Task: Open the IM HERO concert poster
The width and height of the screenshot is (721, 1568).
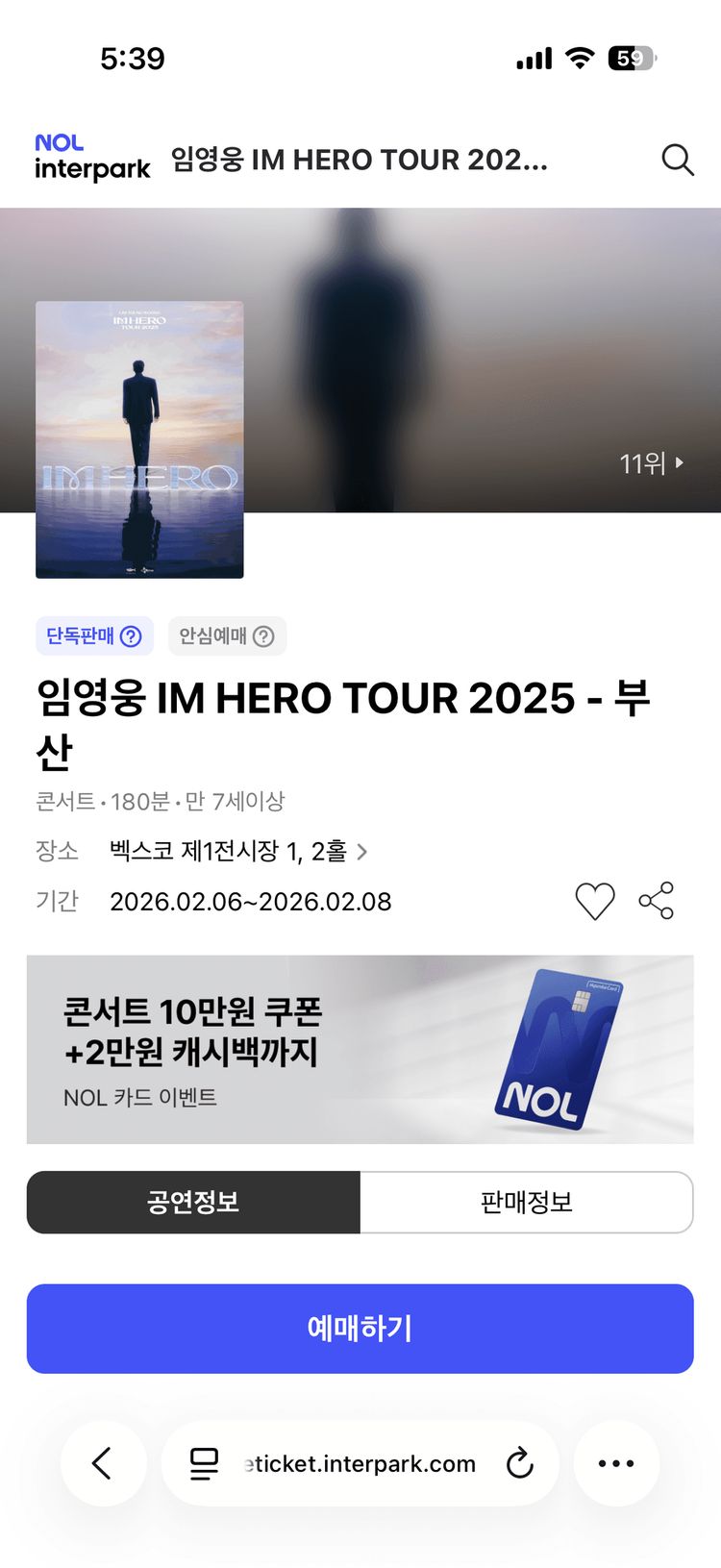Action: [139, 439]
